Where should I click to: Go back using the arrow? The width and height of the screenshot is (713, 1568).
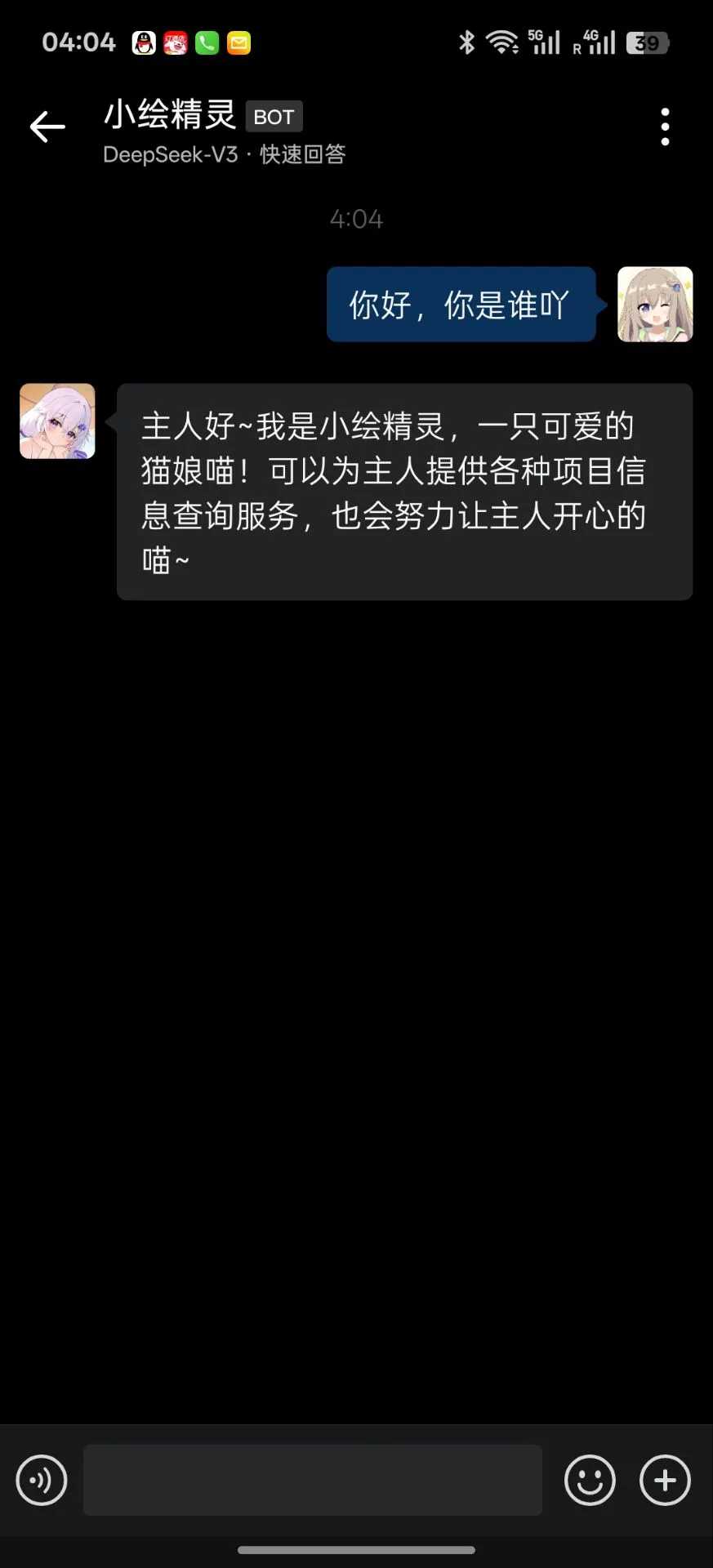(x=47, y=127)
